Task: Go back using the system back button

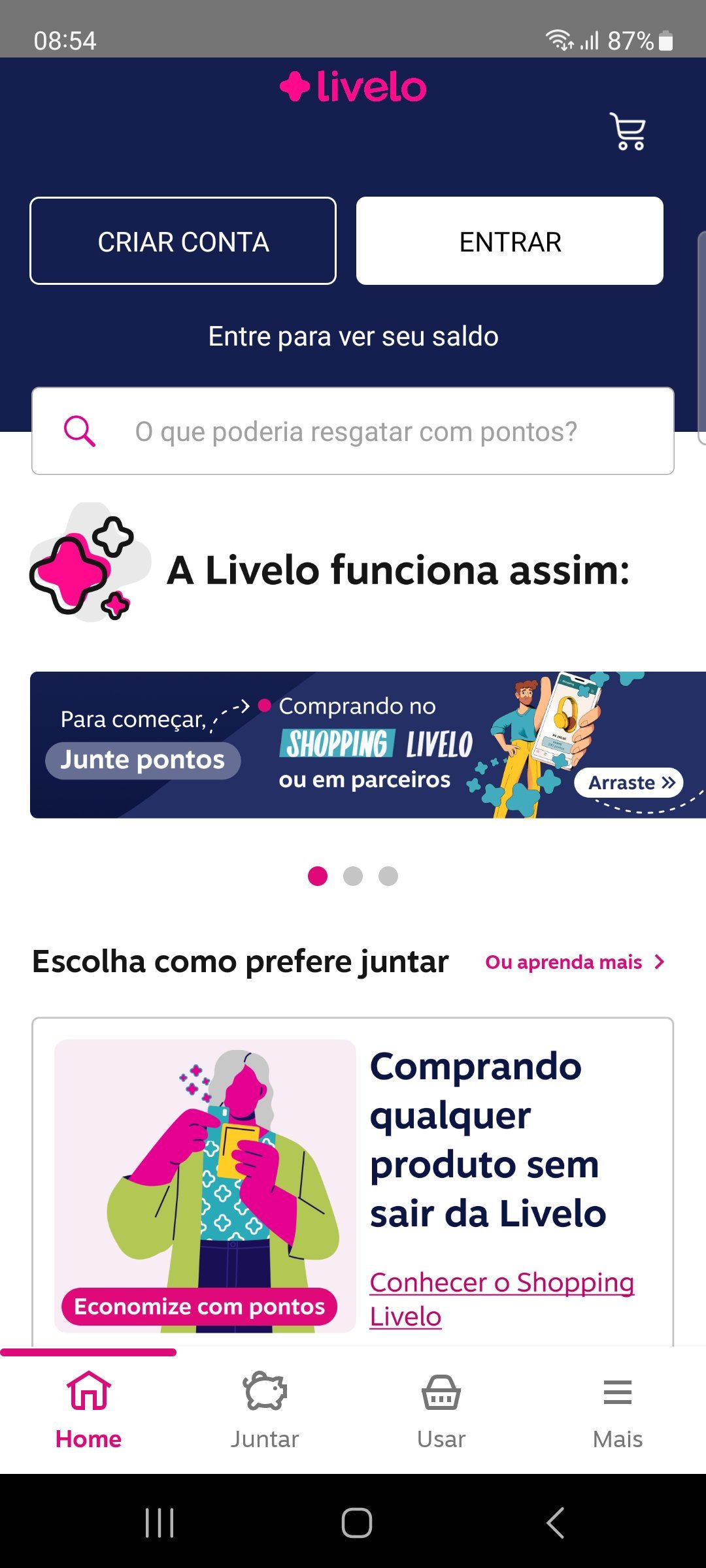Action: click(555, 1523)
